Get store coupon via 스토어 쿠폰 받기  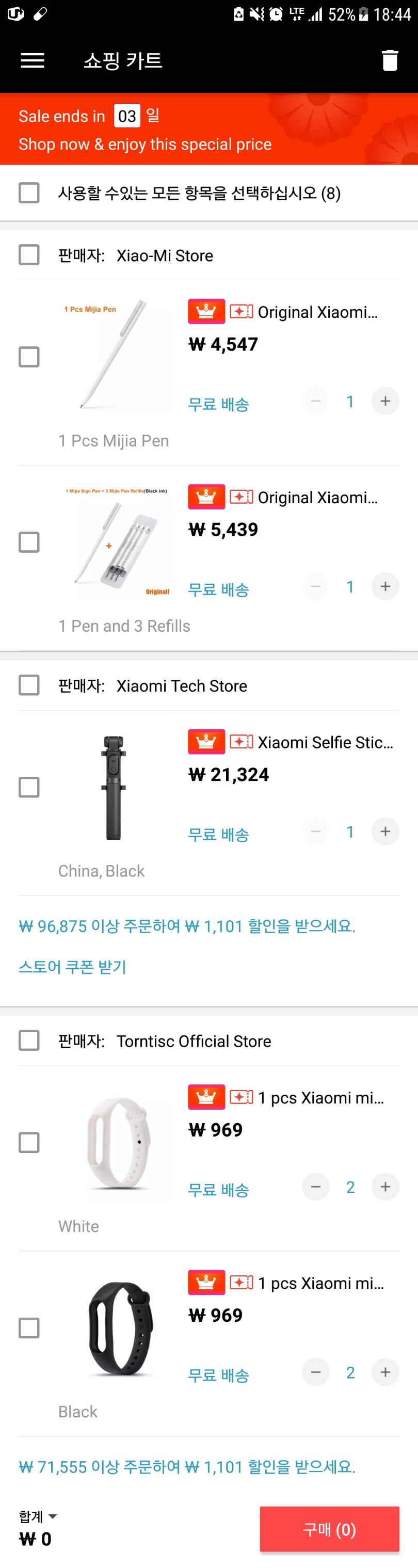(72, 967)
